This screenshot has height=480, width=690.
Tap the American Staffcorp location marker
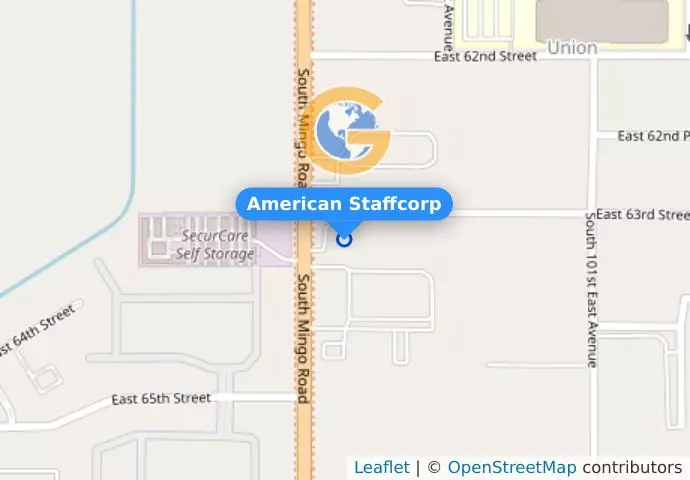pos(345,239)
